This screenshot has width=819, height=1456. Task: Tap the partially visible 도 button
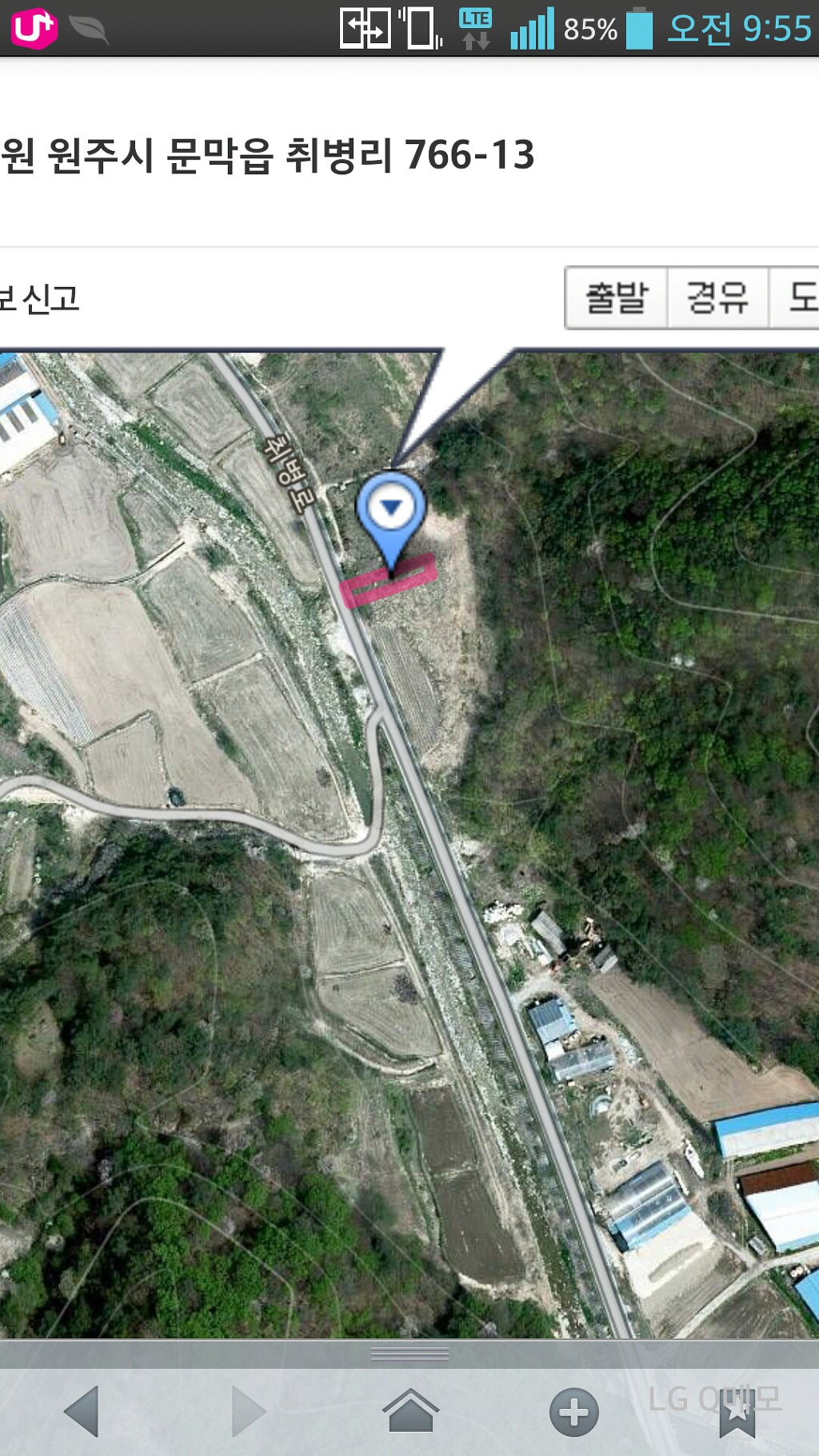(x=798, y=298)
